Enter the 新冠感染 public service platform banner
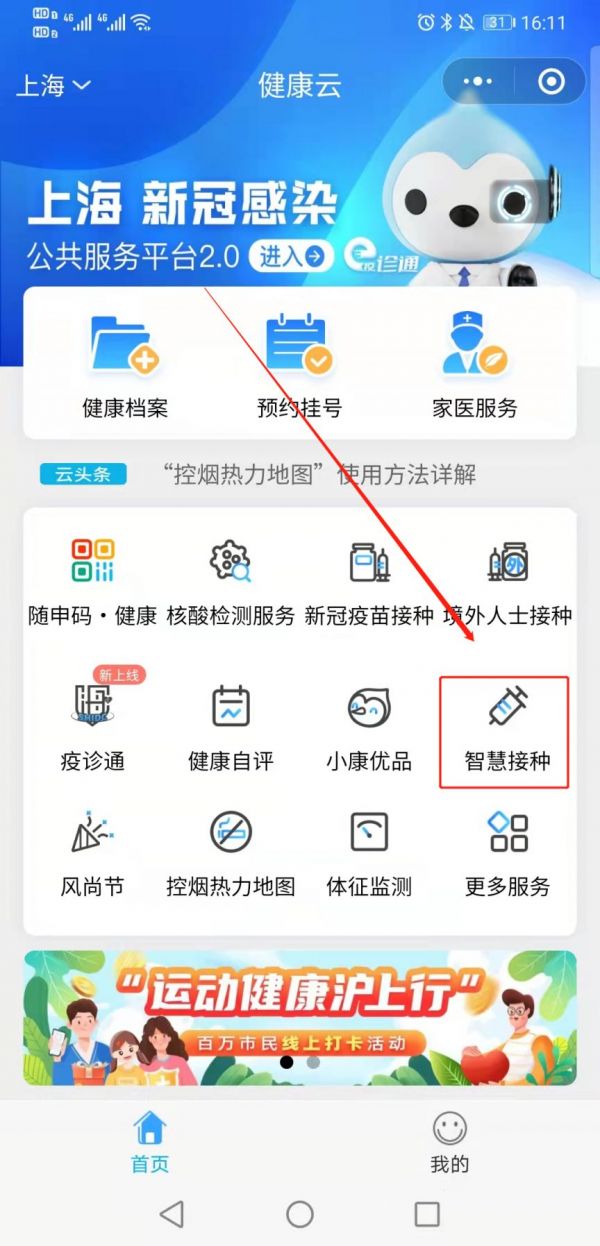 coord(291,256)
